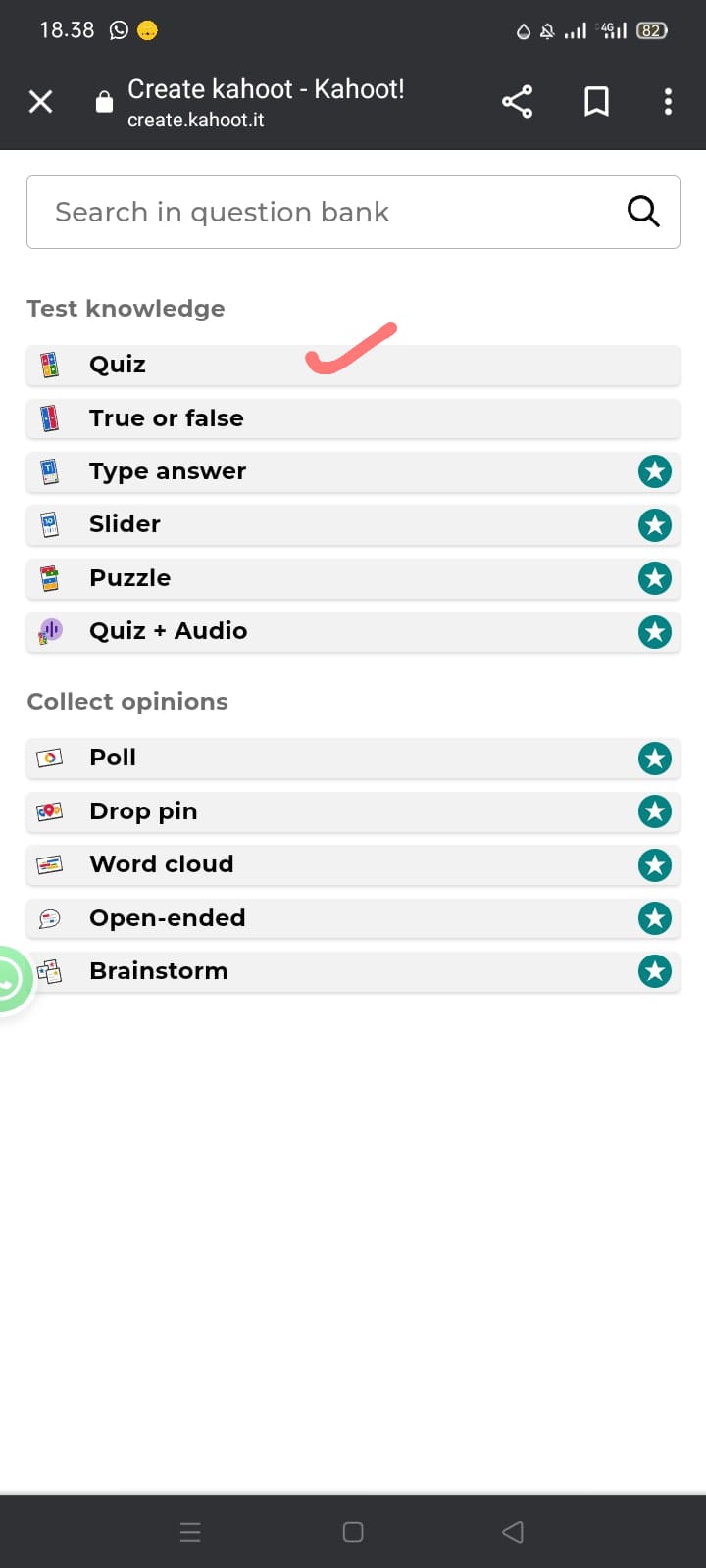Select the Brainstorm question type

(353, 971)
